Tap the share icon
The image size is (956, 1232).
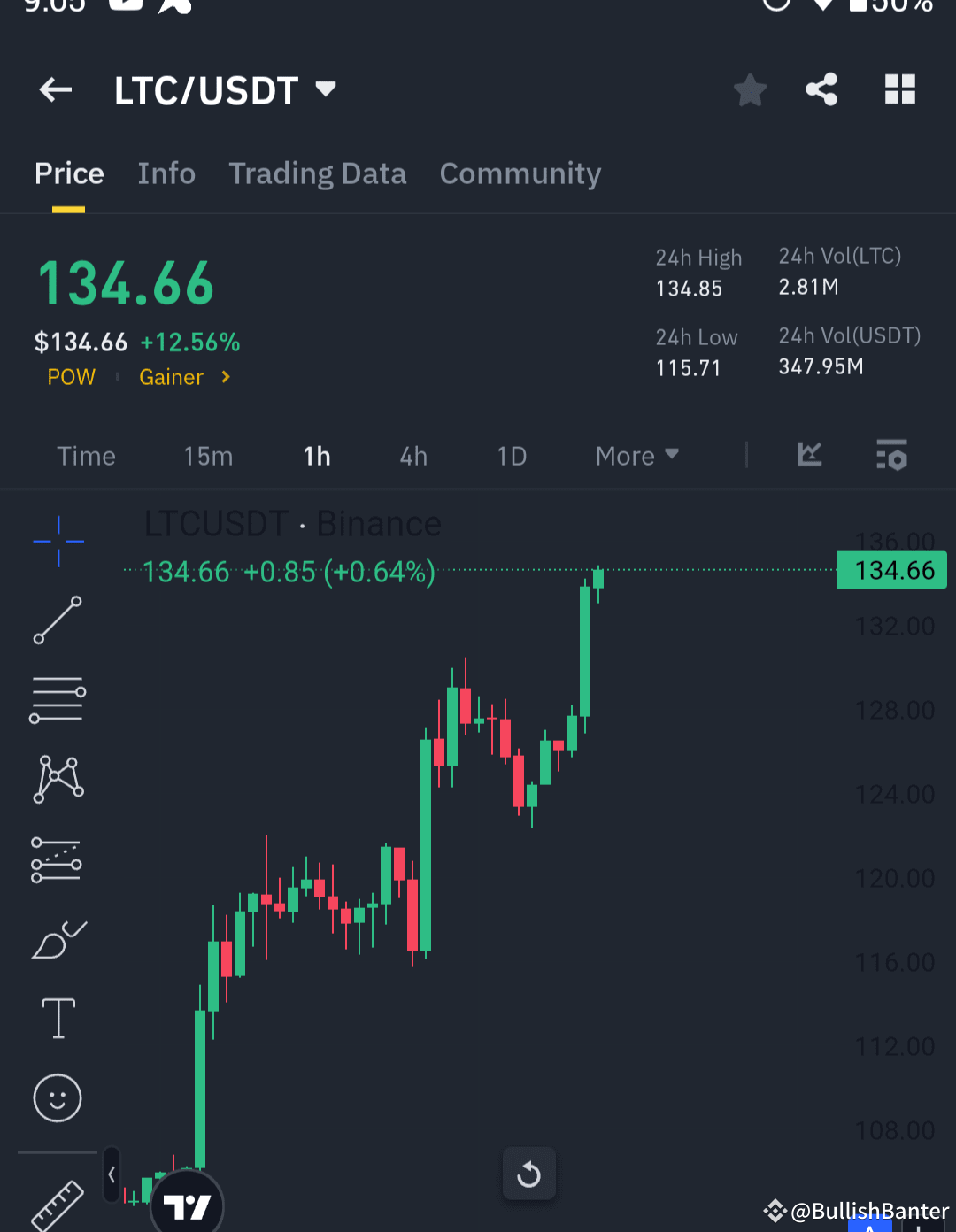[x=821, y=89]
